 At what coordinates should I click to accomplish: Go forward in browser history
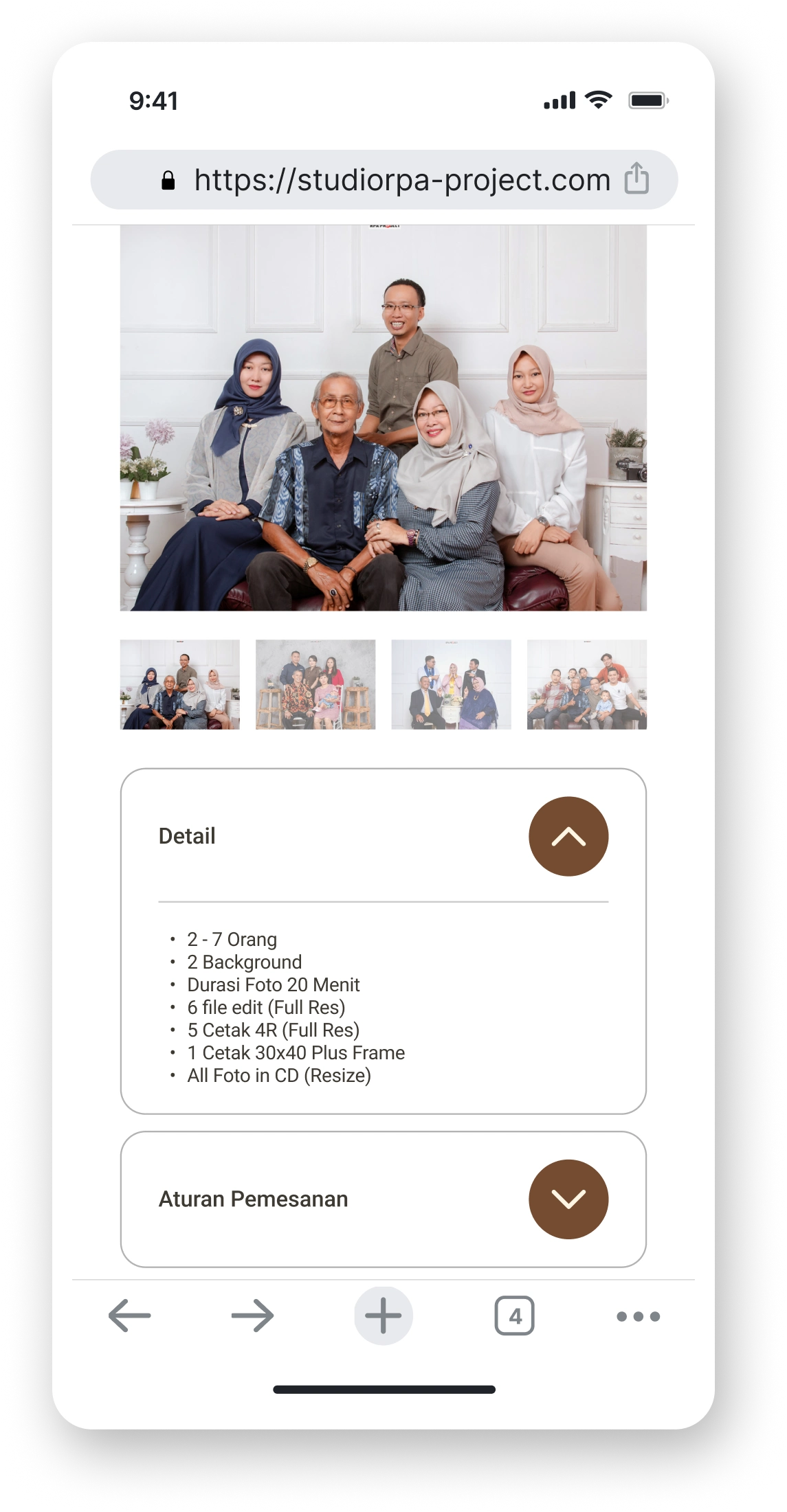[253, 1316]
